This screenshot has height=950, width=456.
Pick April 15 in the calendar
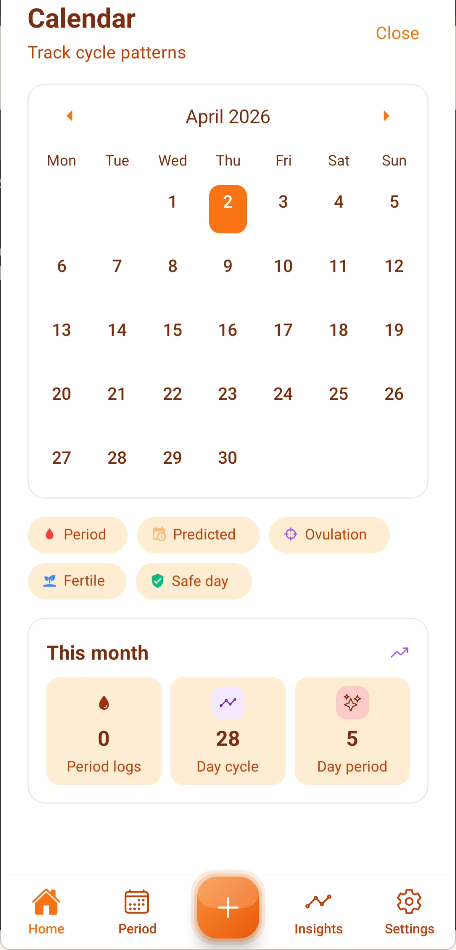pyautogui.click(x=173, y=330)
